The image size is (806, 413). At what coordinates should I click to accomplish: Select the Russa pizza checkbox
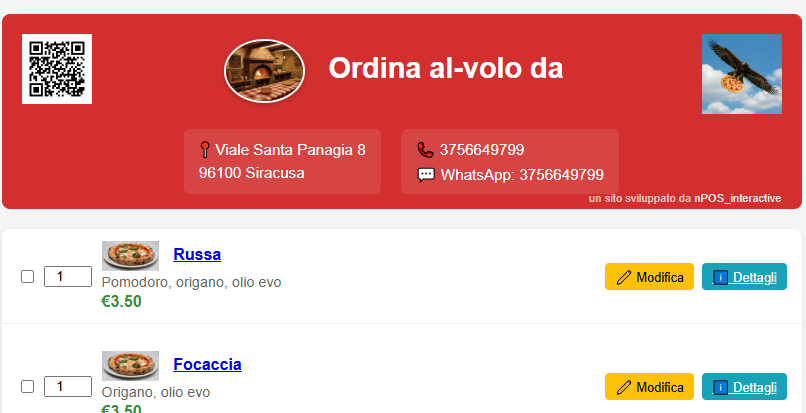[x=28, y=277]
